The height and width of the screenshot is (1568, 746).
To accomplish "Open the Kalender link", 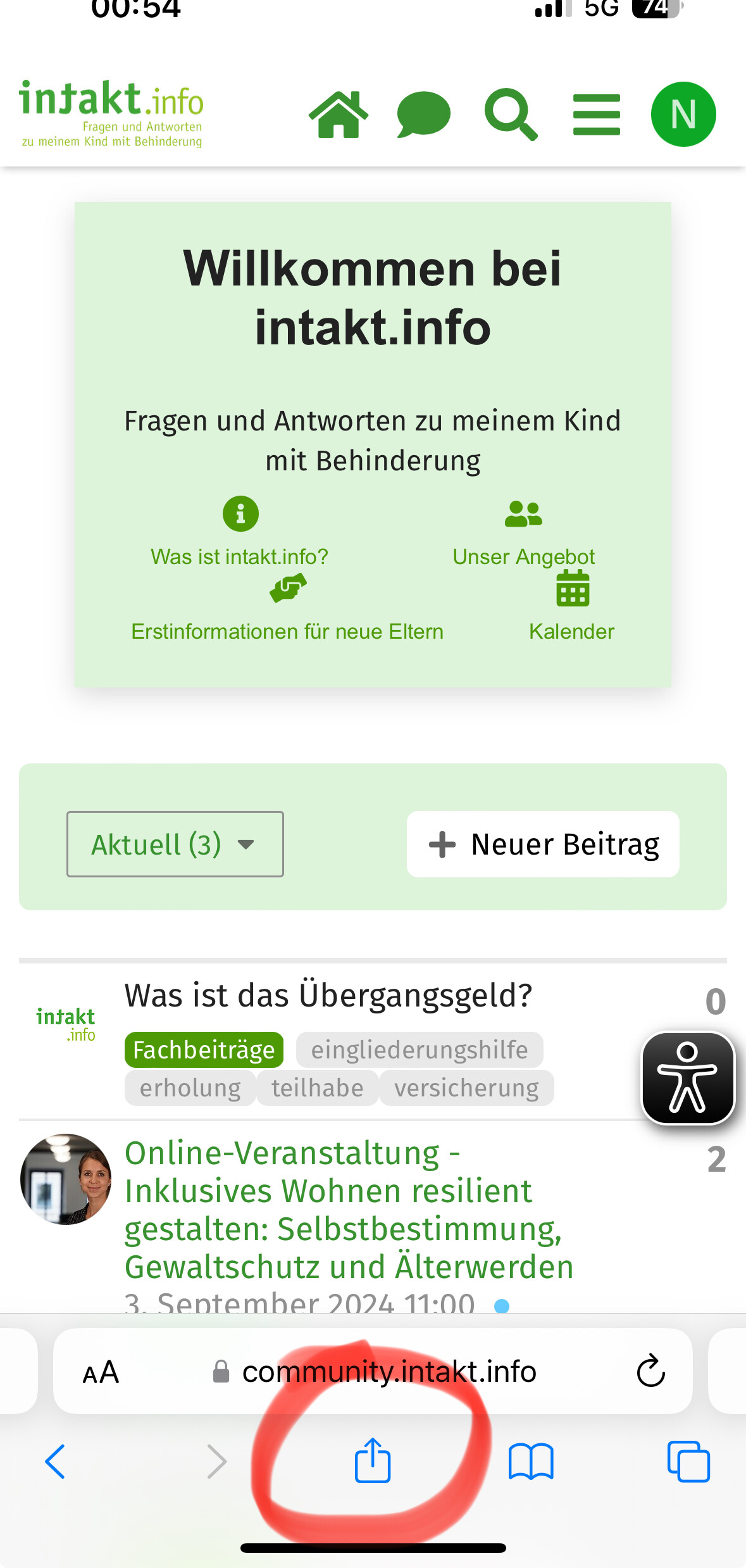I will (571, 630).
